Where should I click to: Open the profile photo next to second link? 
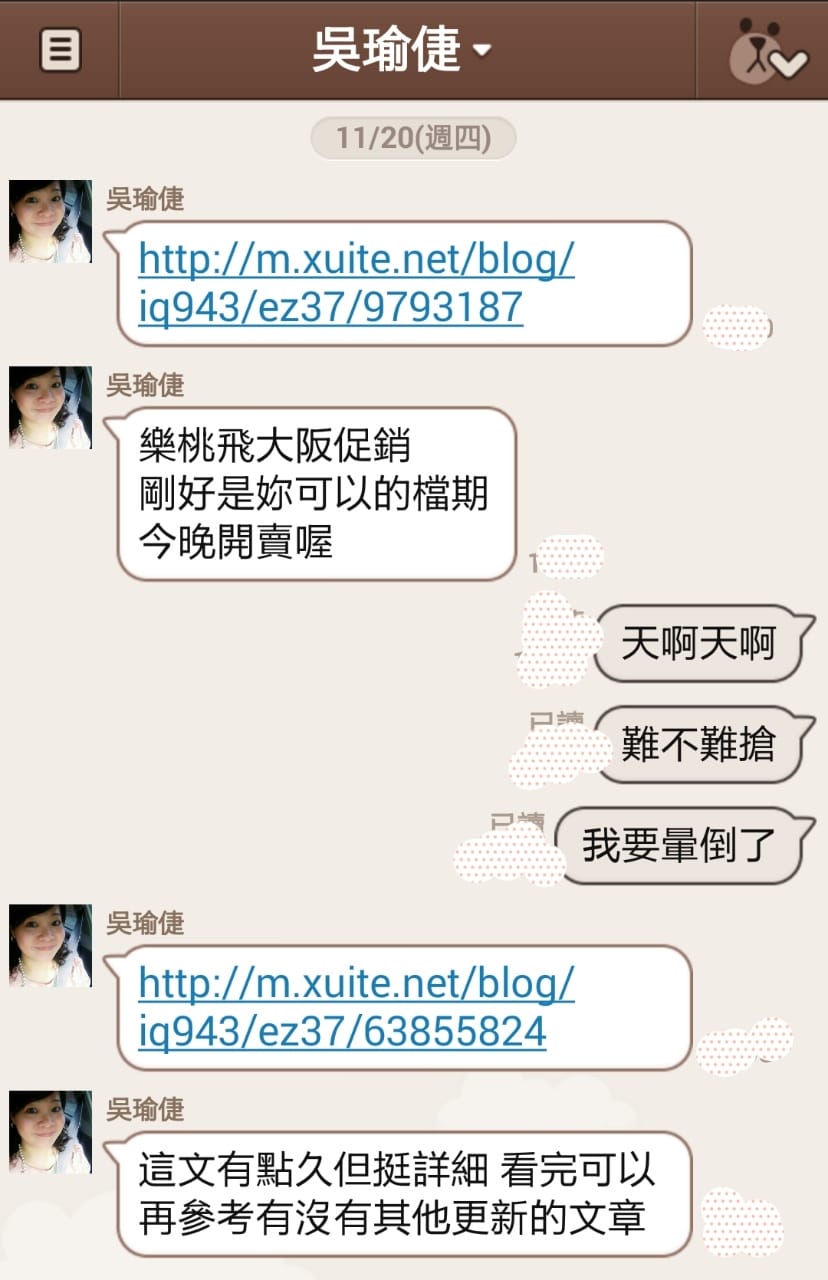coord(49,945)
